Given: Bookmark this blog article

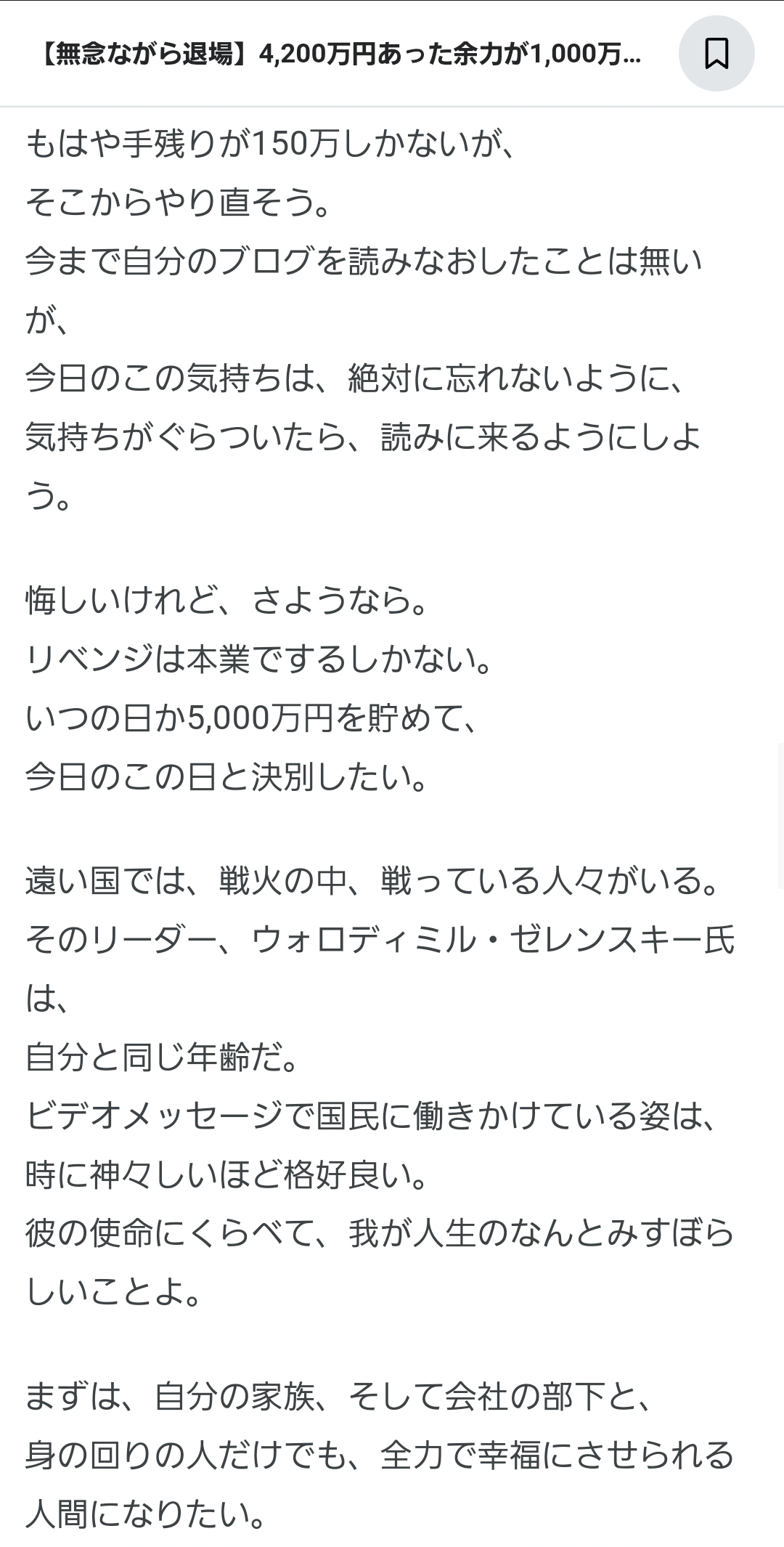Looking at the screenshot, I should [x=716, y=54].
